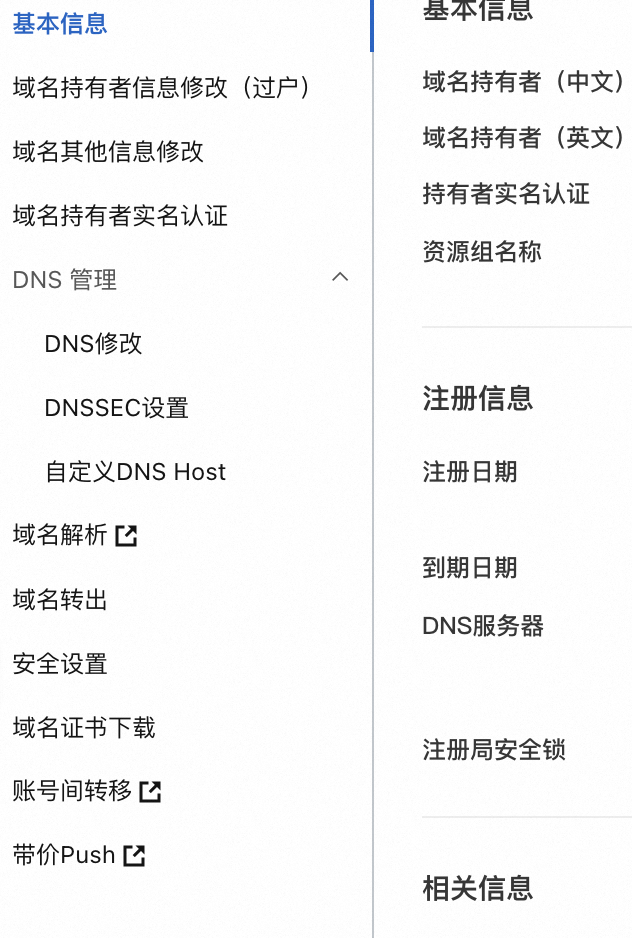Collapse the DNS 管理 section
This screenshot has width=632, height=938.
click(x=340, y=278)
